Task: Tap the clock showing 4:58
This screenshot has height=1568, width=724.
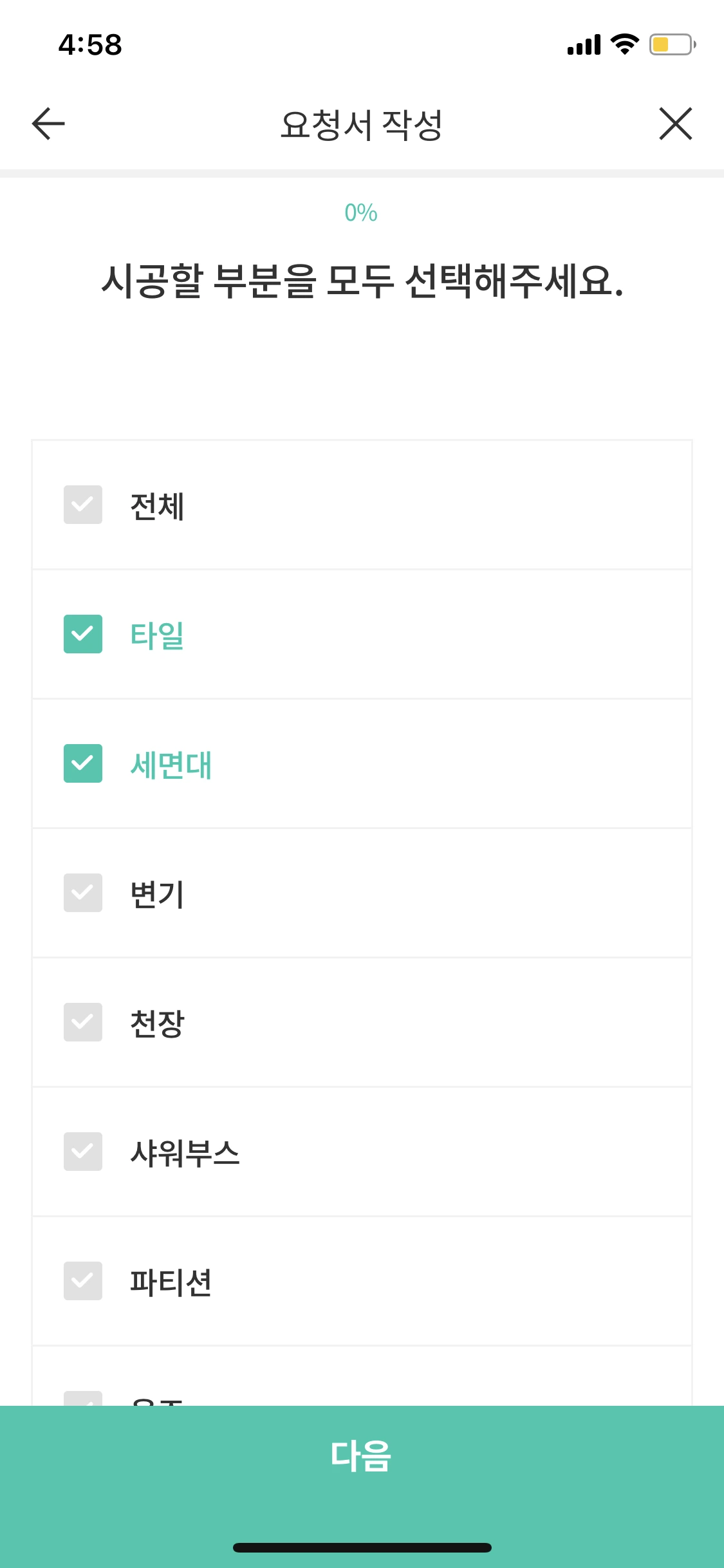Action: [89, 44]
